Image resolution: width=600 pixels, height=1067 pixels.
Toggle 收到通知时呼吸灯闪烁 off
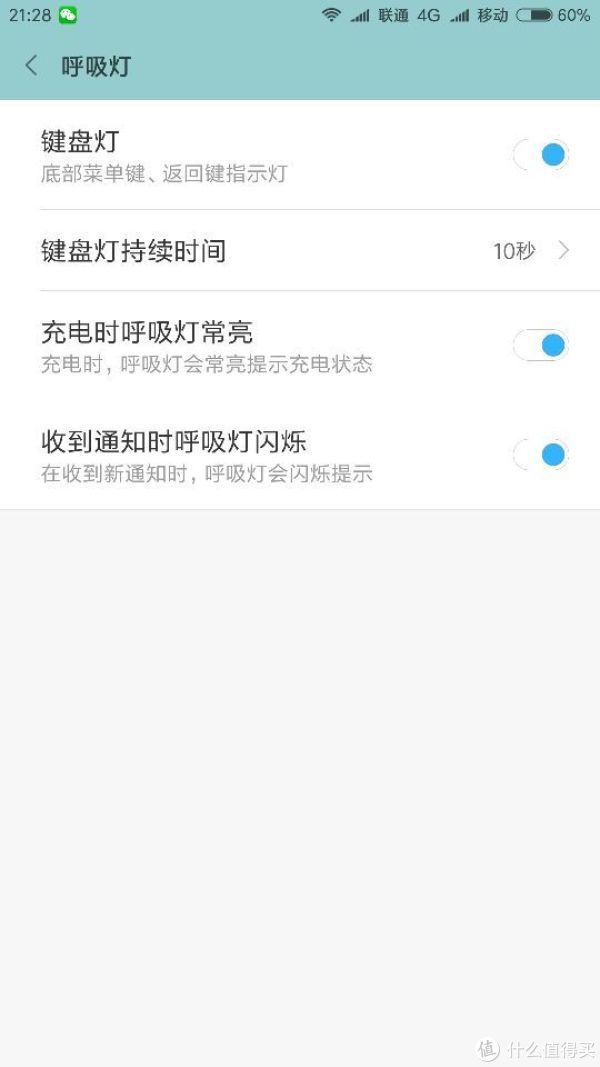tap(541, 455)
